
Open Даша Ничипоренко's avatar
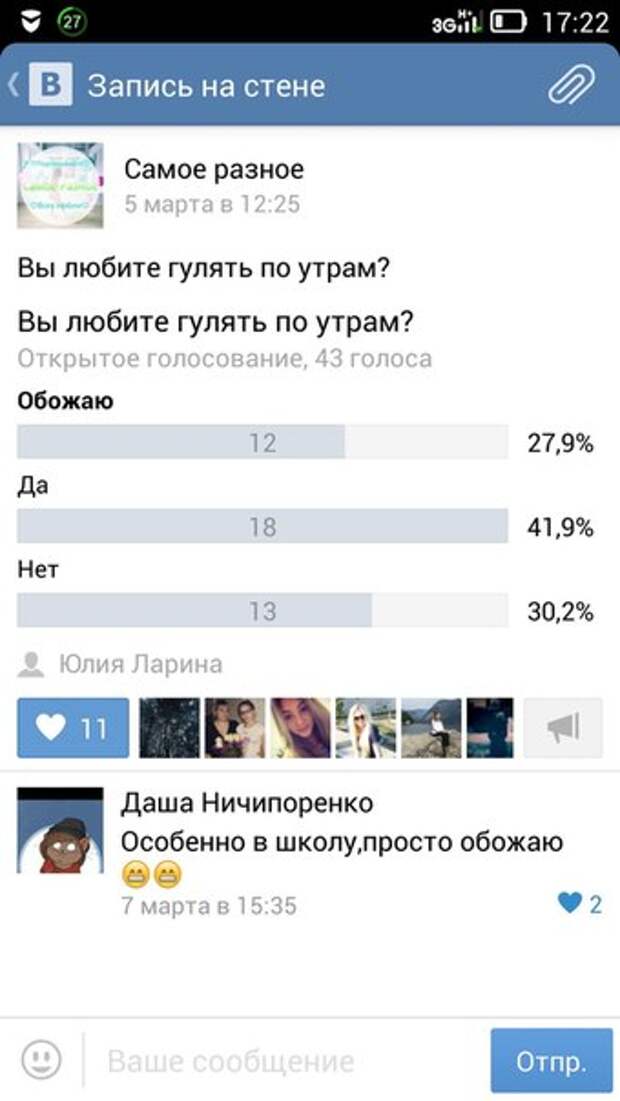pyautogui.click(x=60, y=830)
